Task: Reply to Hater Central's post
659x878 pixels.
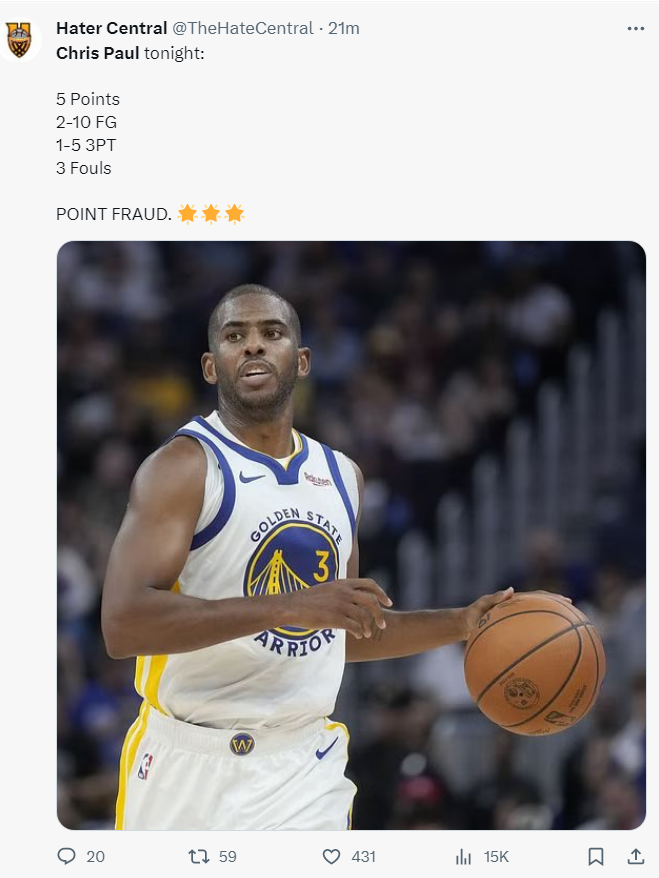Action: 67,856
